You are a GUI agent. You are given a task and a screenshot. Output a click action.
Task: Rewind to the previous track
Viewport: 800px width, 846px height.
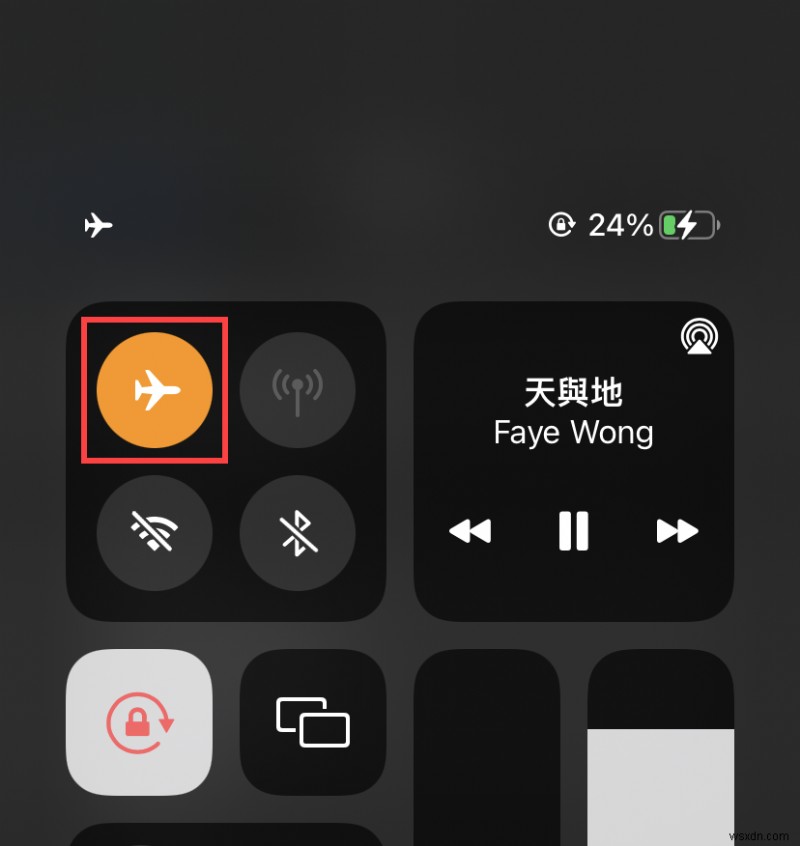coord(470,531)
